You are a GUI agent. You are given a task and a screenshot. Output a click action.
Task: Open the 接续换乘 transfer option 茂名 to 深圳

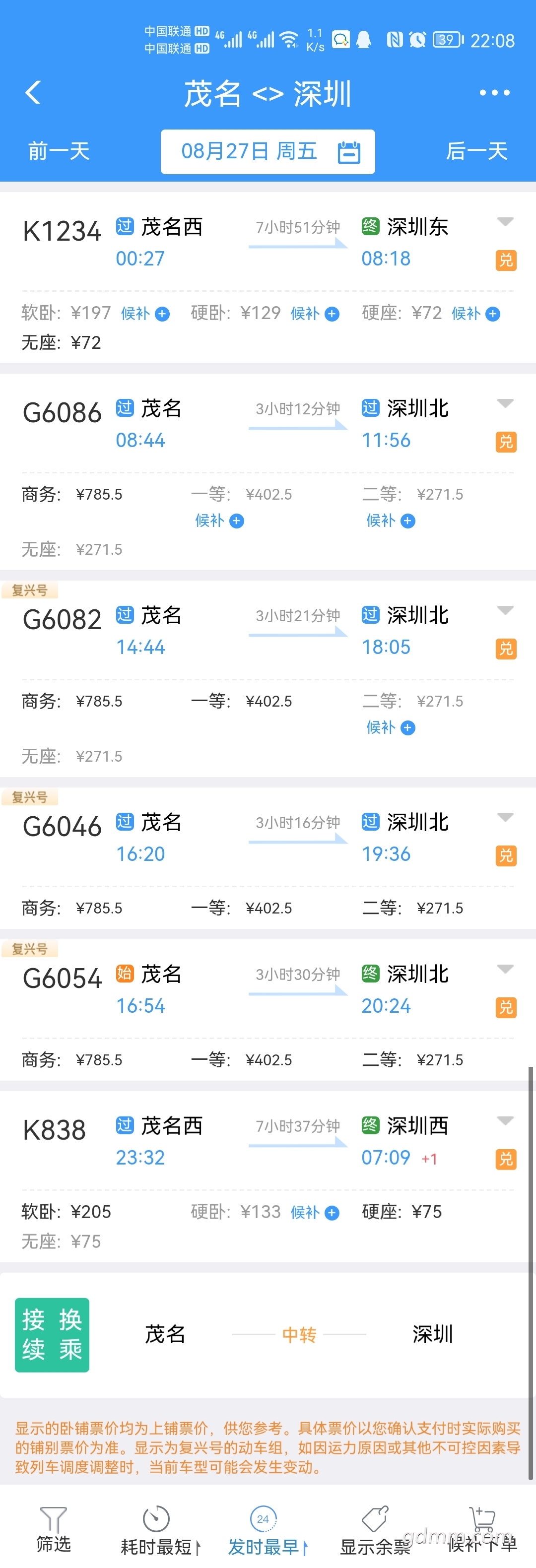point(268,1334)
